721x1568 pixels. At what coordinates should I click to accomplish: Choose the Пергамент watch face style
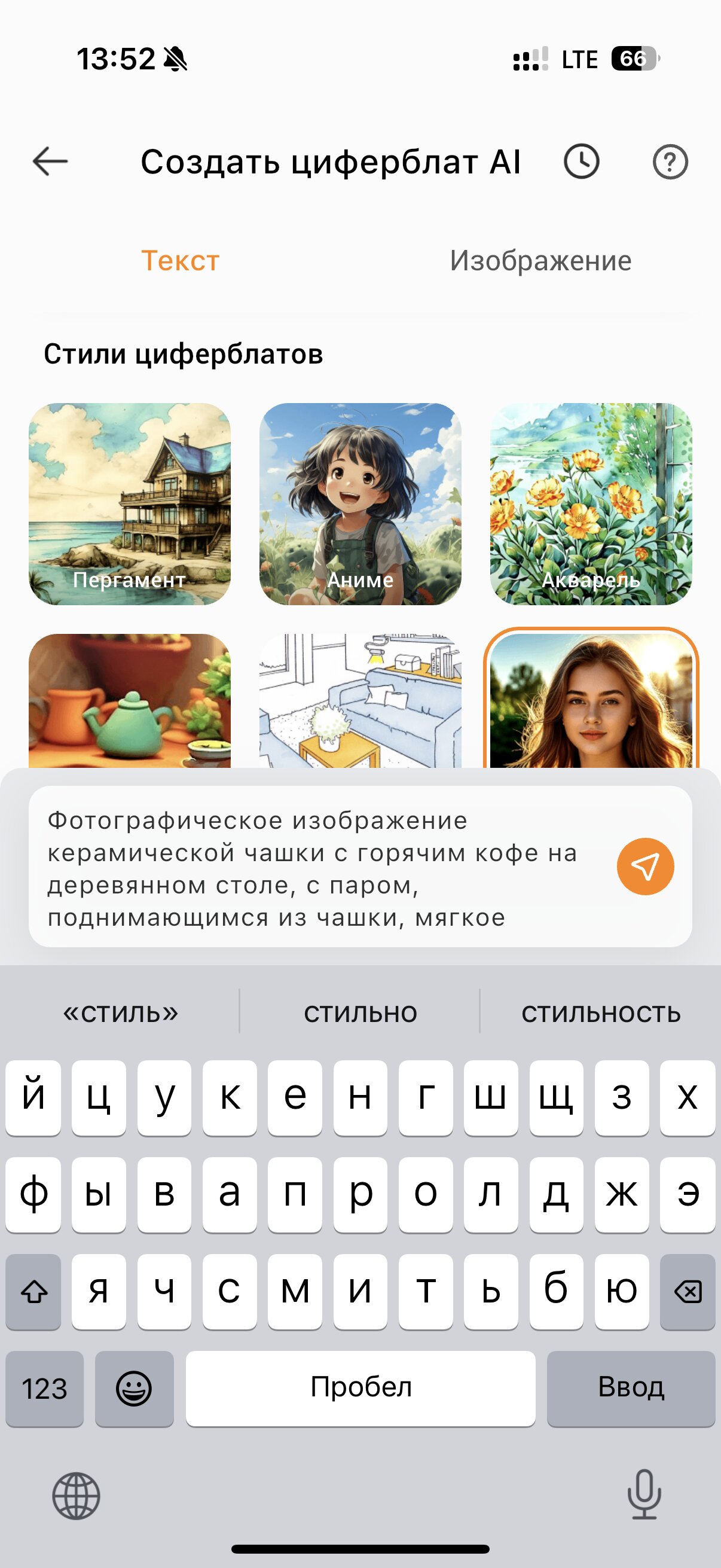(130, 504)
